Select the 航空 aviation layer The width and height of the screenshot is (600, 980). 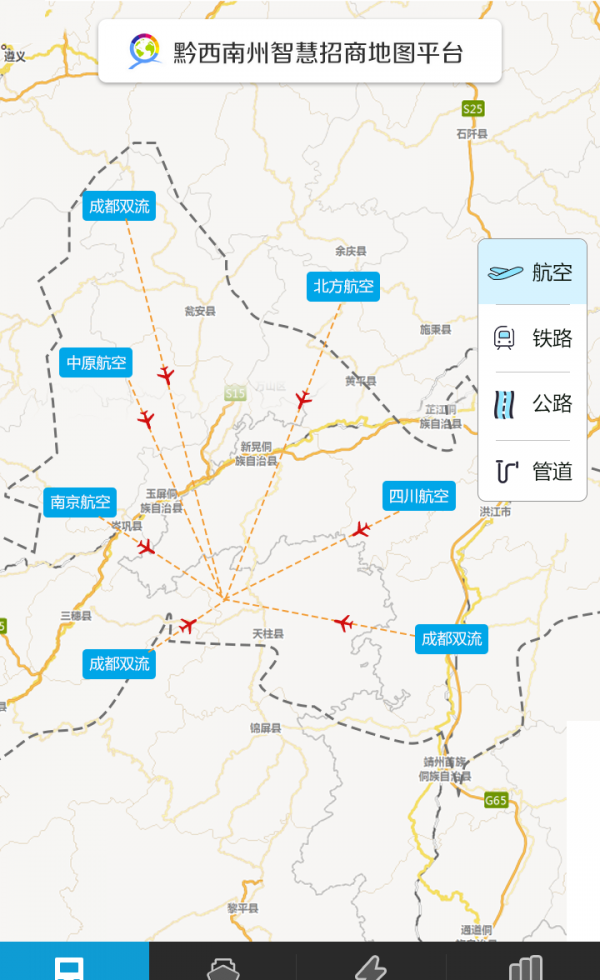pyautogui.click(x=531, y=272)
